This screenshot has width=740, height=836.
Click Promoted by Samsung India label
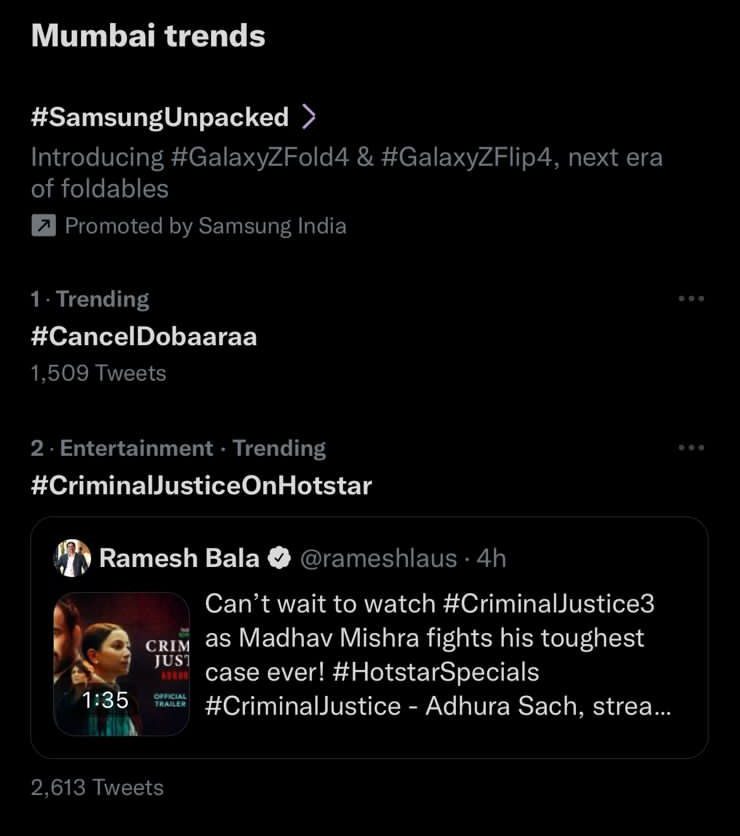point(205,226)
